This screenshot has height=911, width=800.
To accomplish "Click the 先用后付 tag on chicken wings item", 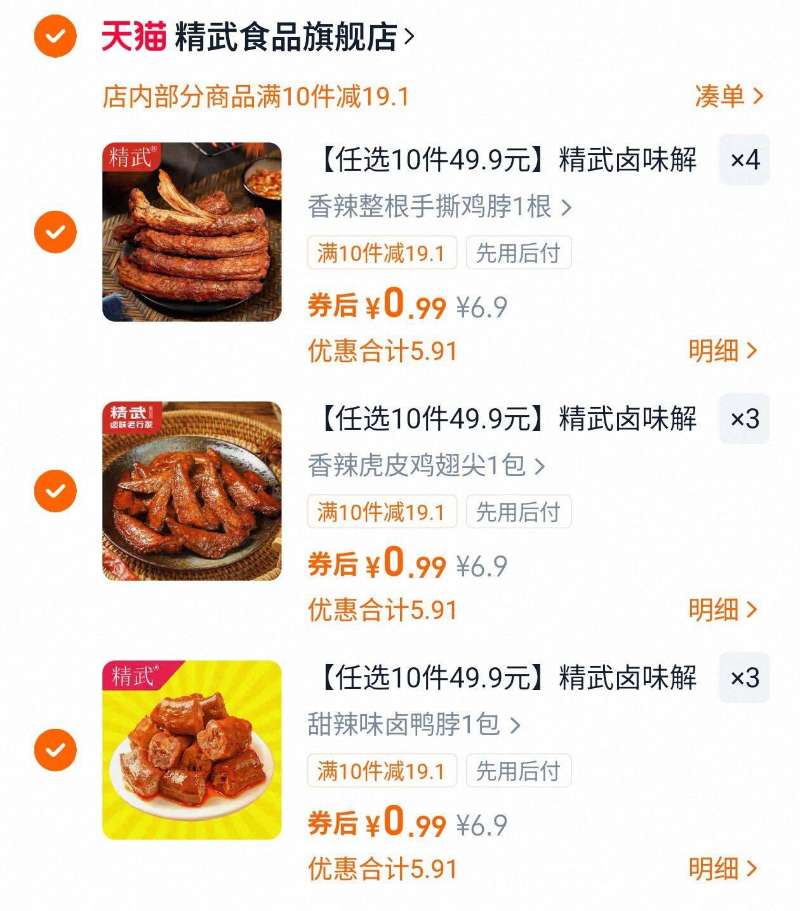I will (x=518, y=512).
